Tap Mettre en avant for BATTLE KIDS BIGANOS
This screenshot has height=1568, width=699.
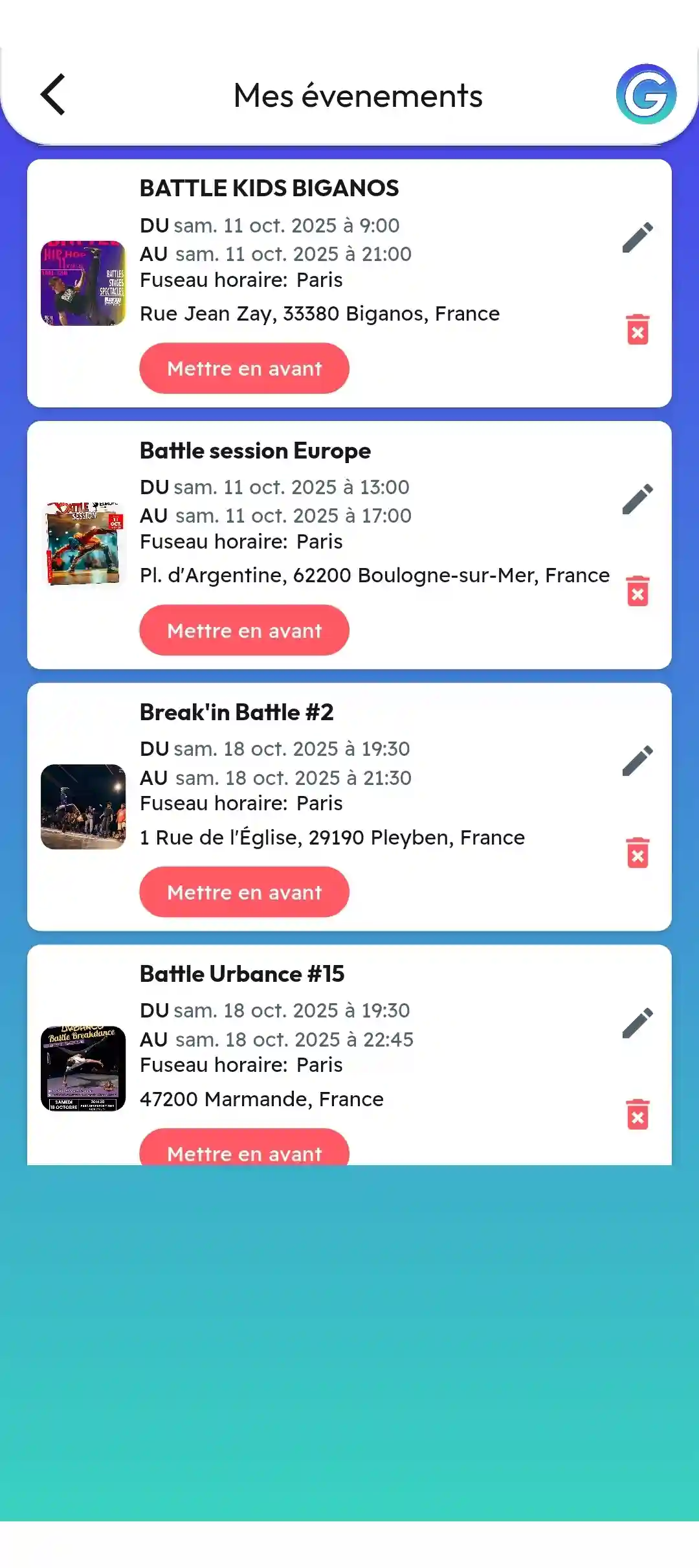coord(244,369)
